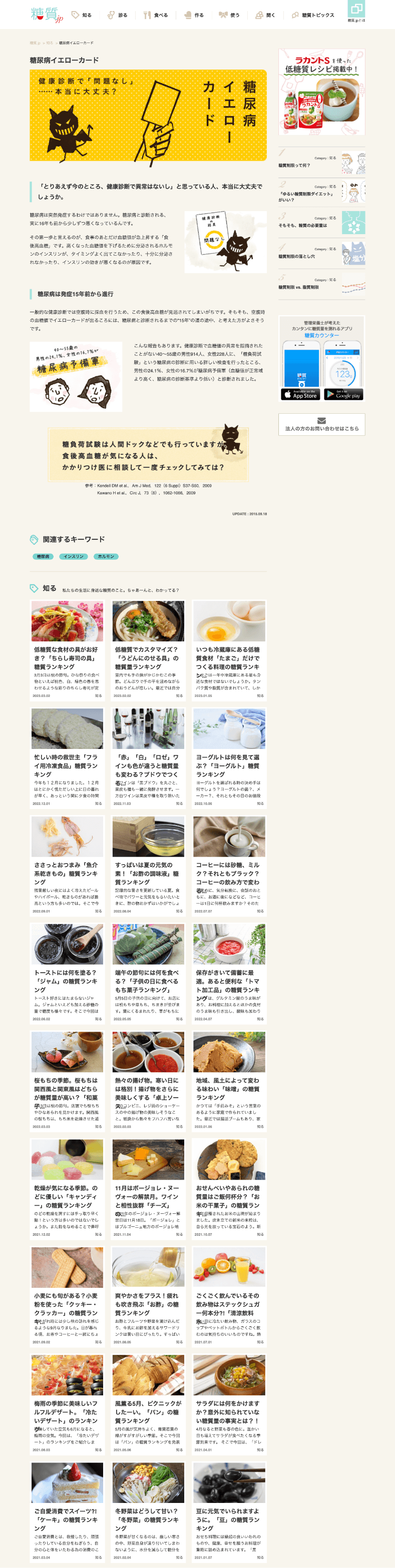This screenshot has width=395, height=1568.
Task: Select the インスリン keyword tag
Action: pyautogui.click(x=74, y=556)
